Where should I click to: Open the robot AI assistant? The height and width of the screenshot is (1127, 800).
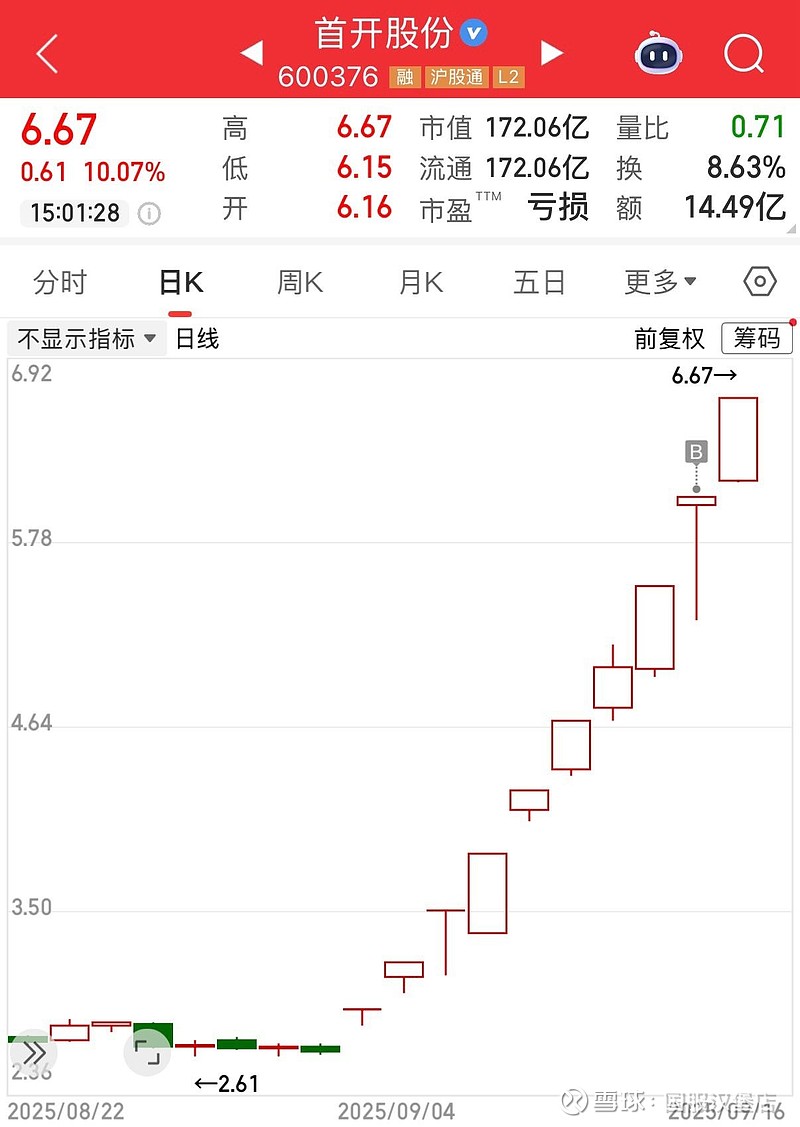point(658,52)
